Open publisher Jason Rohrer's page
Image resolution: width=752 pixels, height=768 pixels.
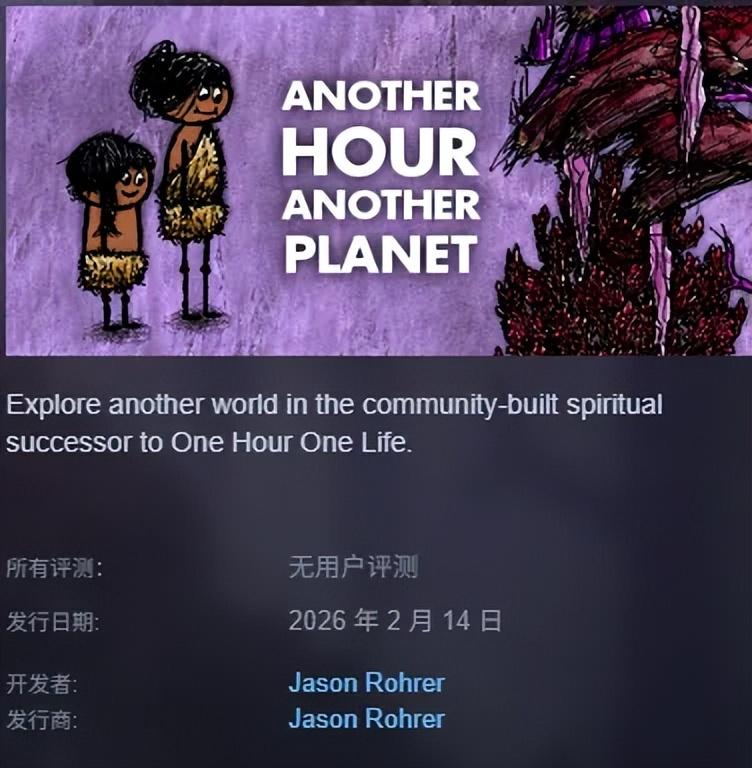366,718
